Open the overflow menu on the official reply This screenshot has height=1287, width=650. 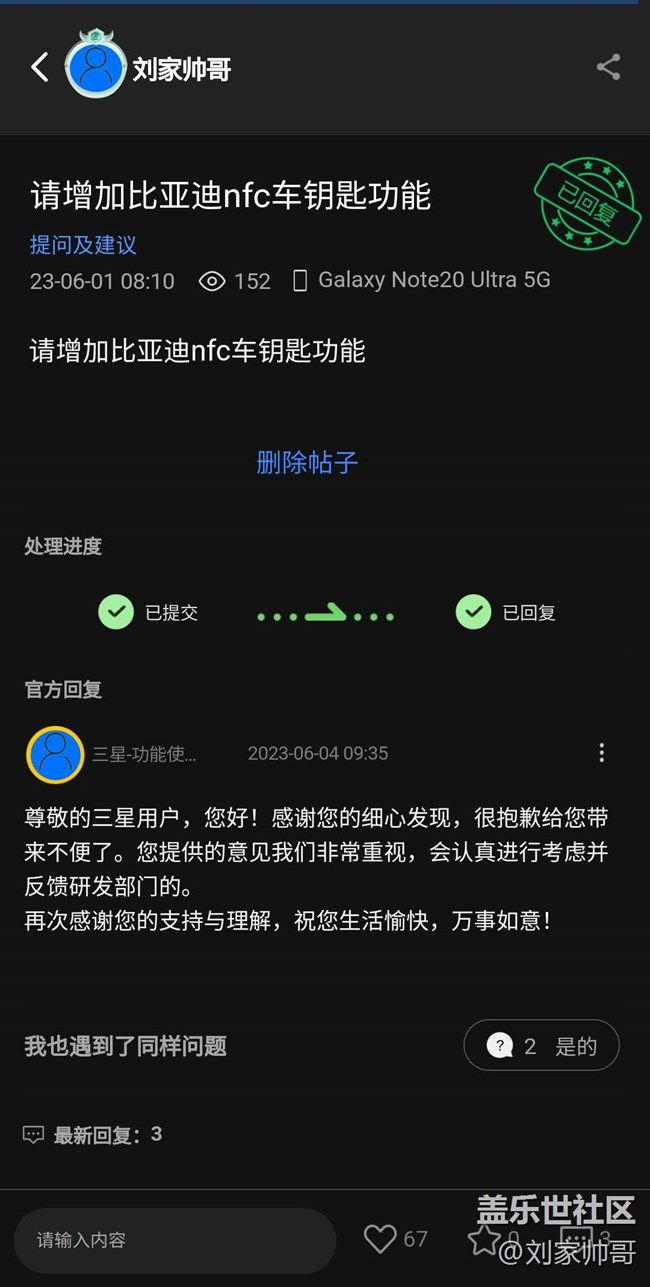[x=601, y=753]
